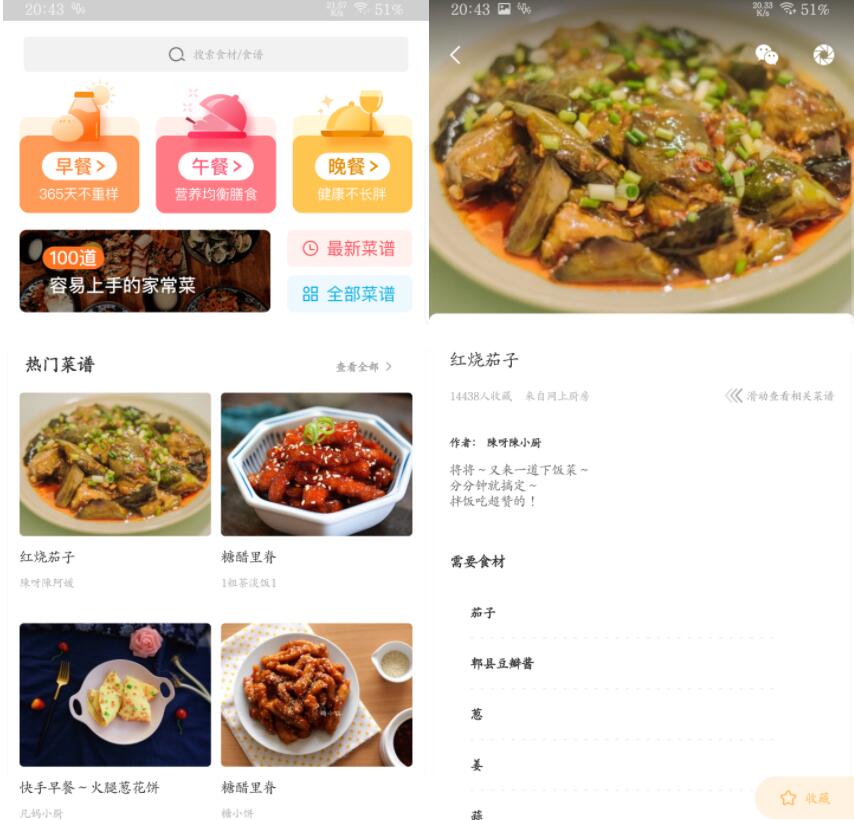Tap 收藏 to favorite this recipe
The height and width of the screenshot is (820, 854).
(806, 798)
